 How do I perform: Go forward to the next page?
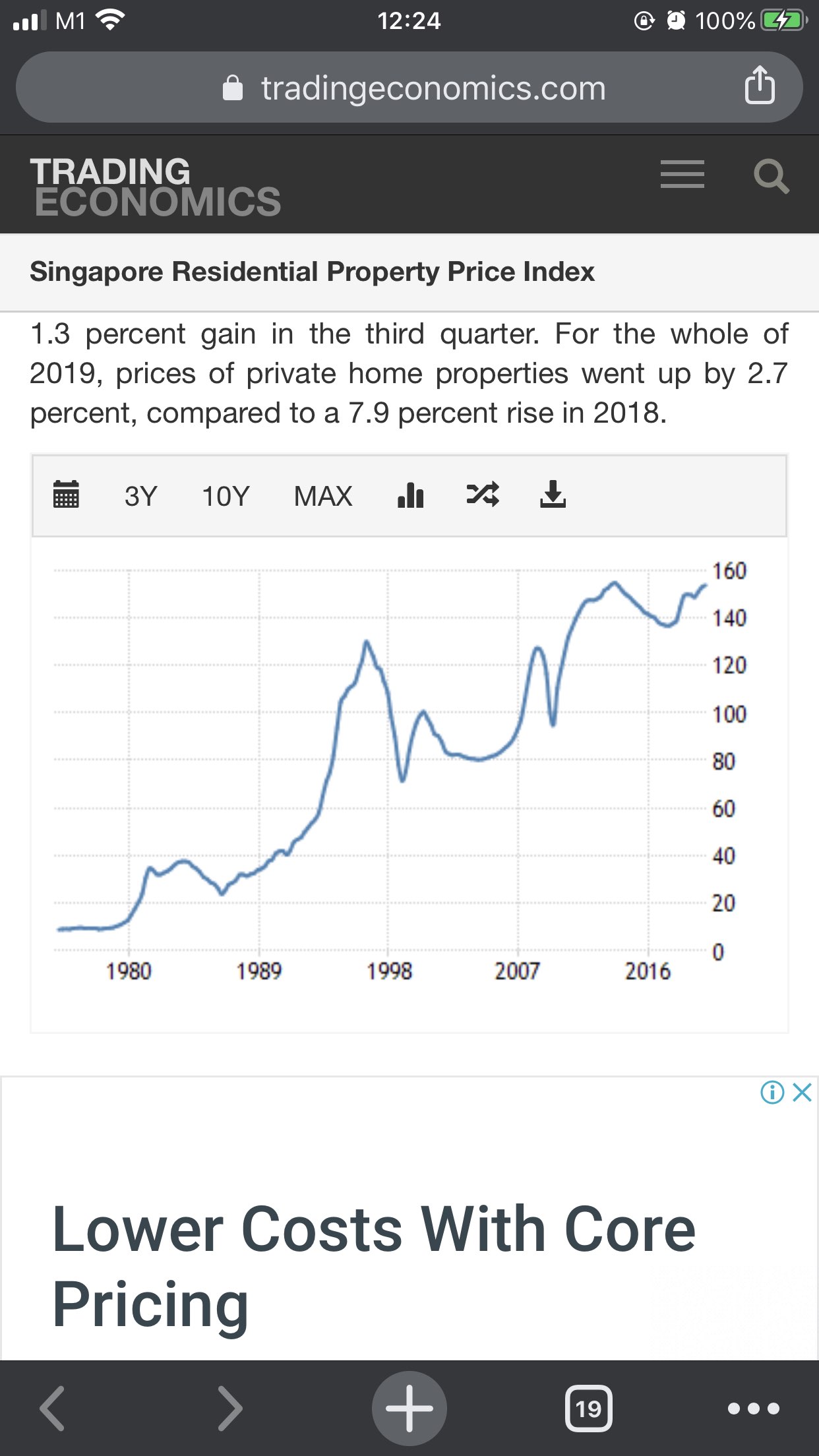[229, 1409]
